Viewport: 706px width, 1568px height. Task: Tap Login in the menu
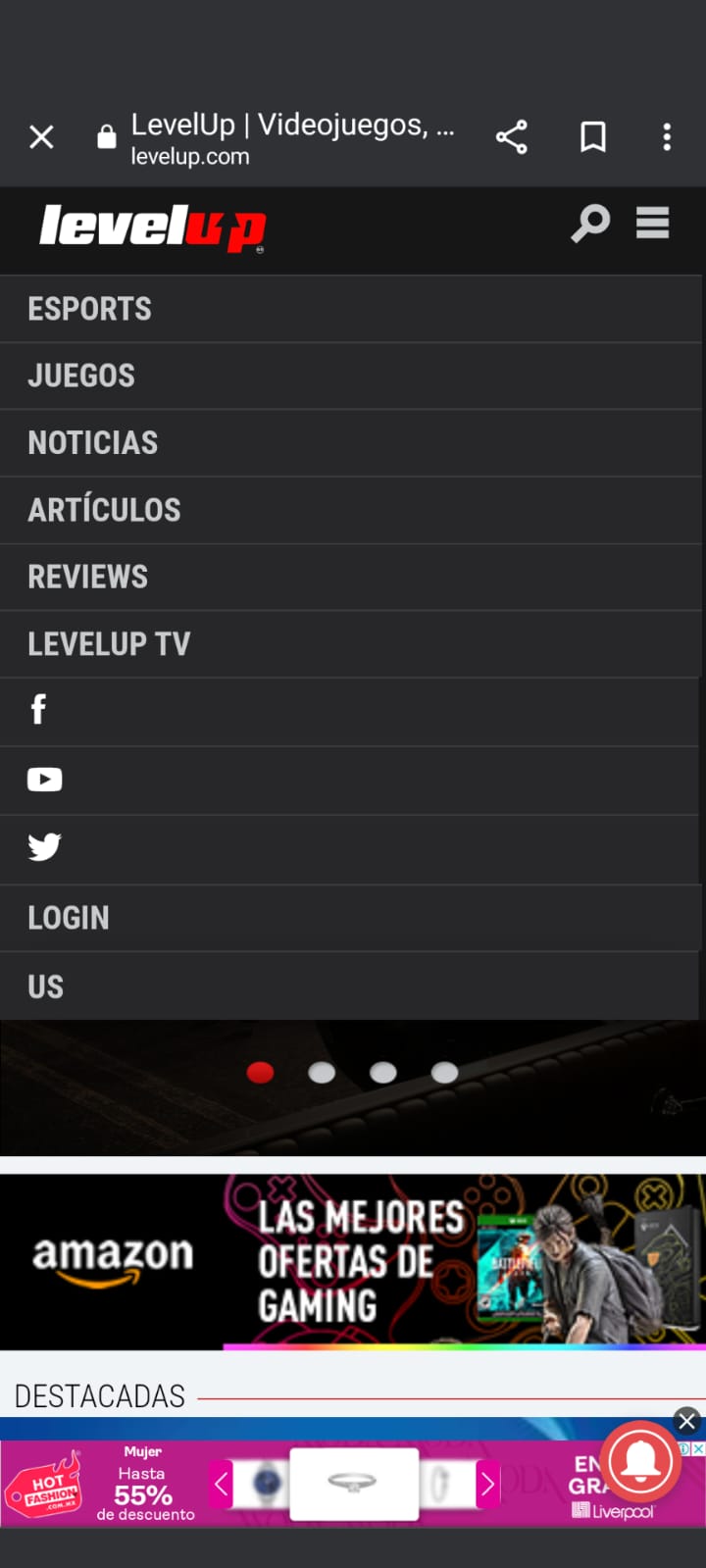tap(351, 918)
